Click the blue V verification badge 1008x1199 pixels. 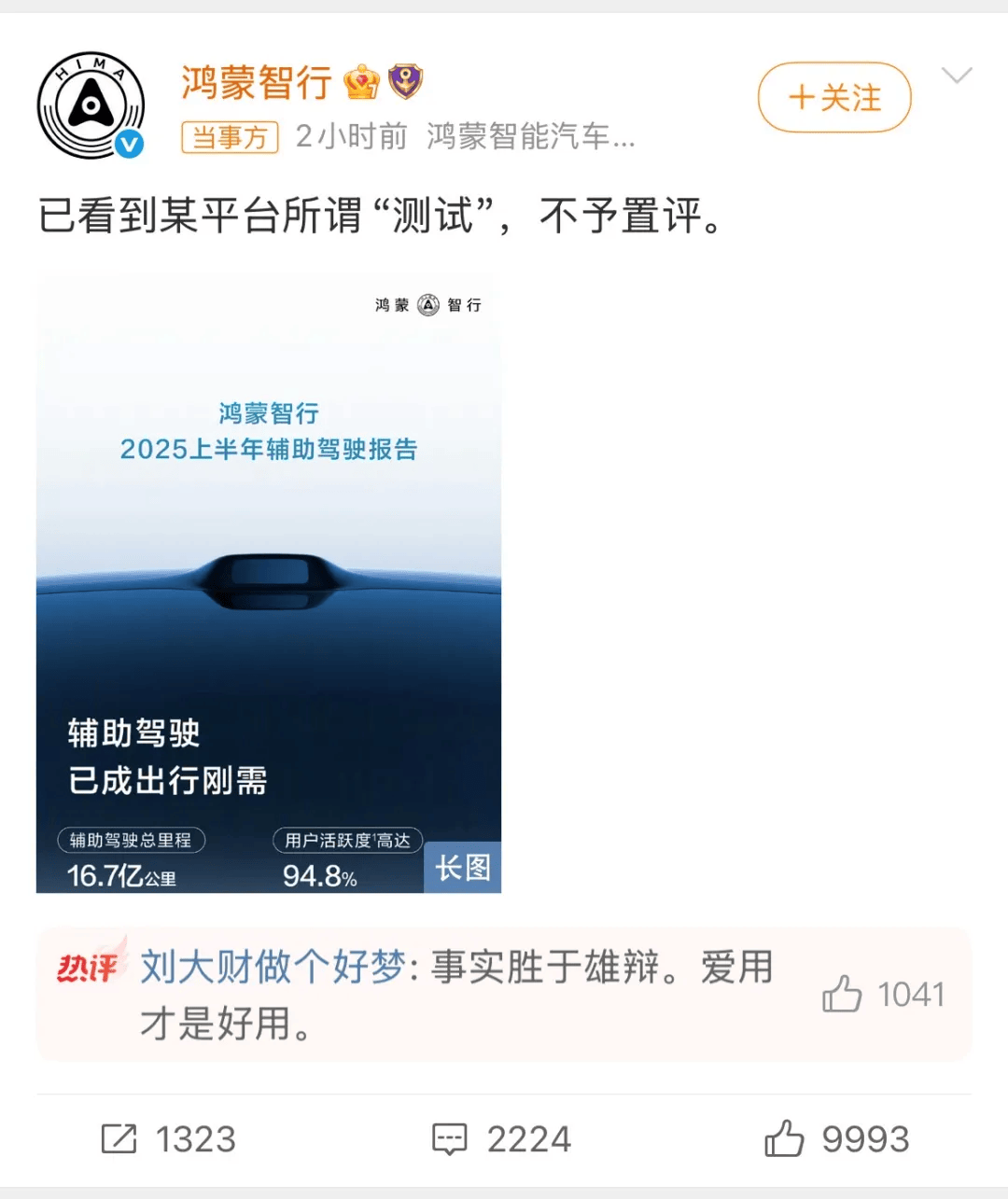(x=132, y=144)
